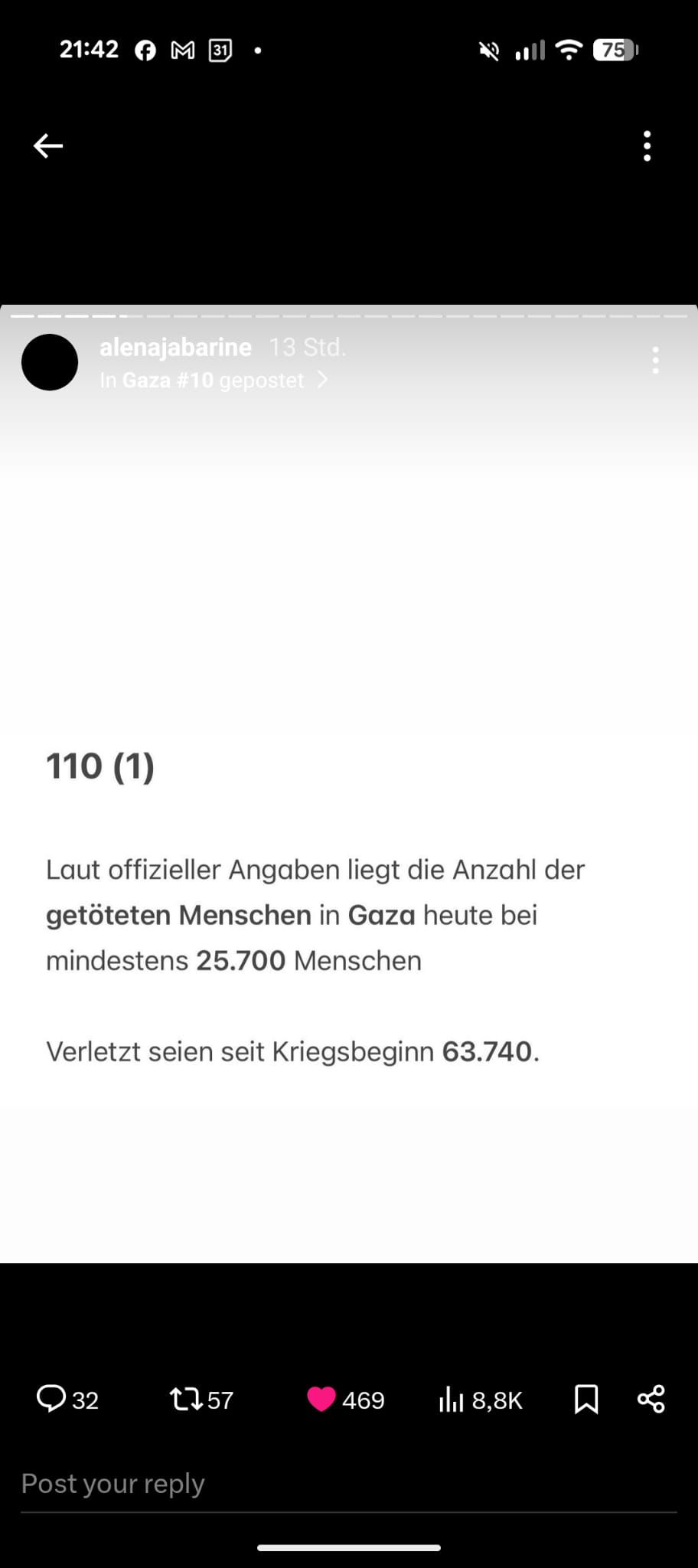Image resolution: width=698 pixels, height=1568 pixels.
Task: View the alenajabarine profile avatar
Action: click(50, 362)
